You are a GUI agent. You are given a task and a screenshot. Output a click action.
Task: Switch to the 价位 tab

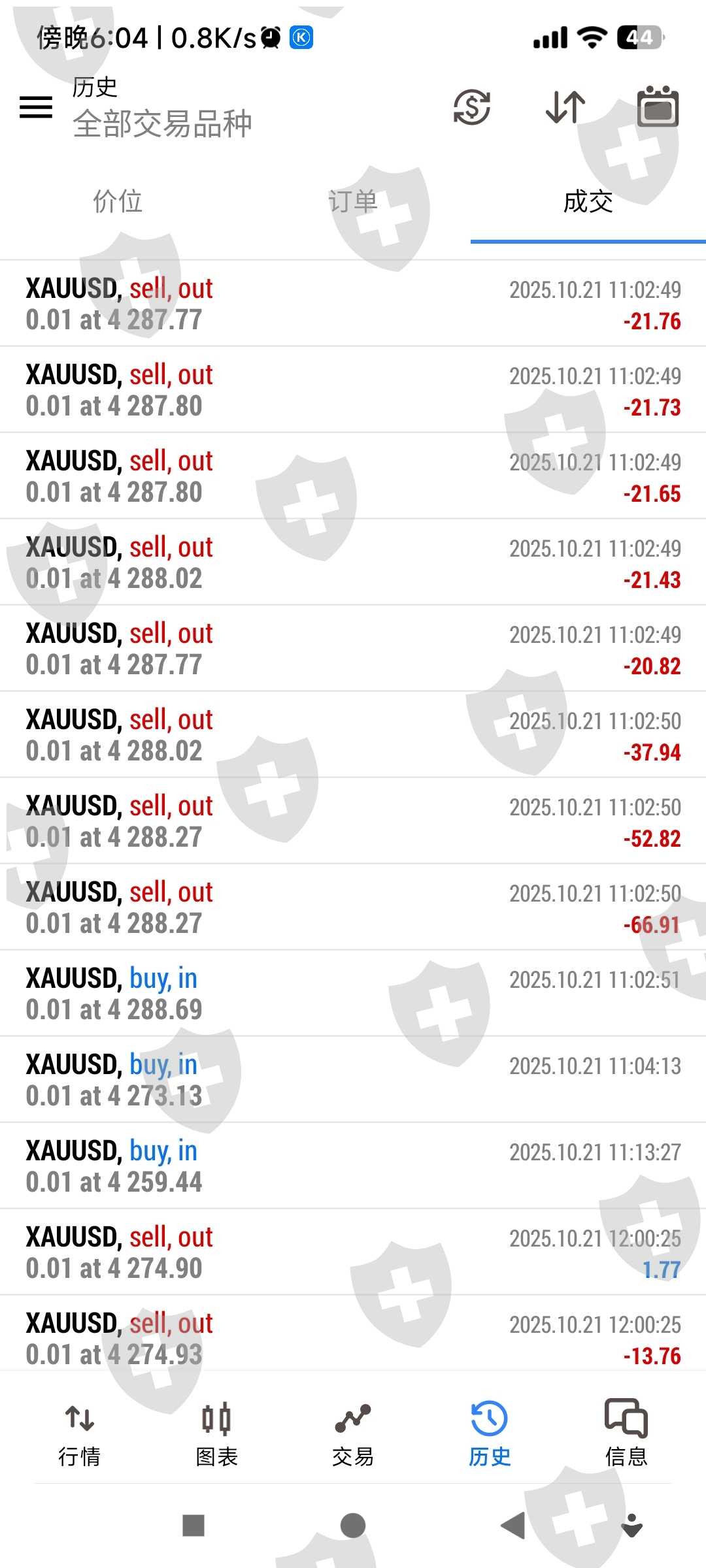coord(118,202)
